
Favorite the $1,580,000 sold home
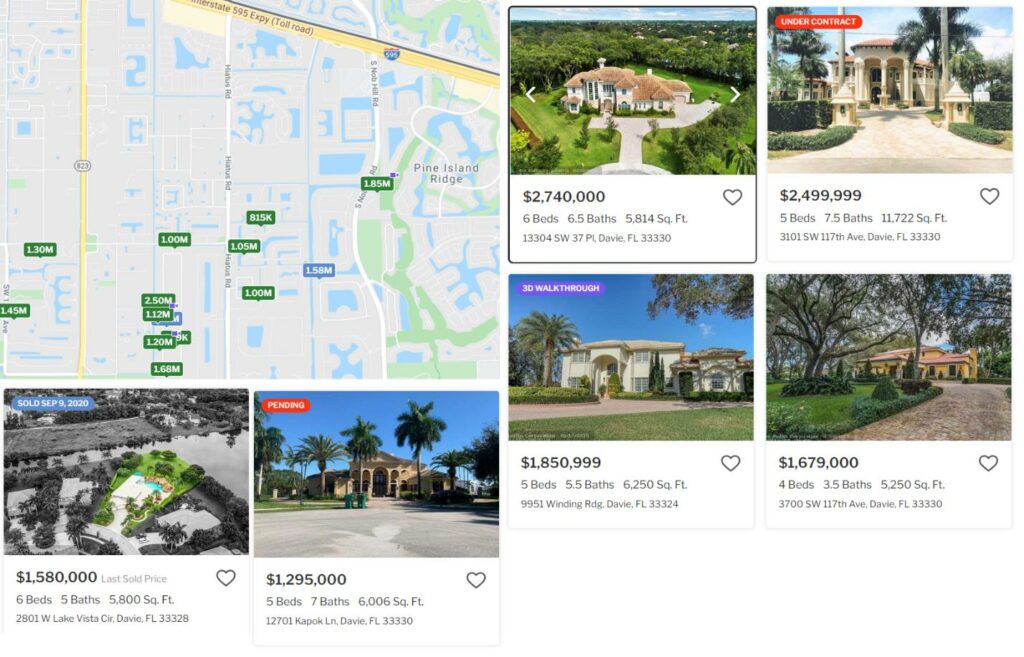(x=226, y=578)
